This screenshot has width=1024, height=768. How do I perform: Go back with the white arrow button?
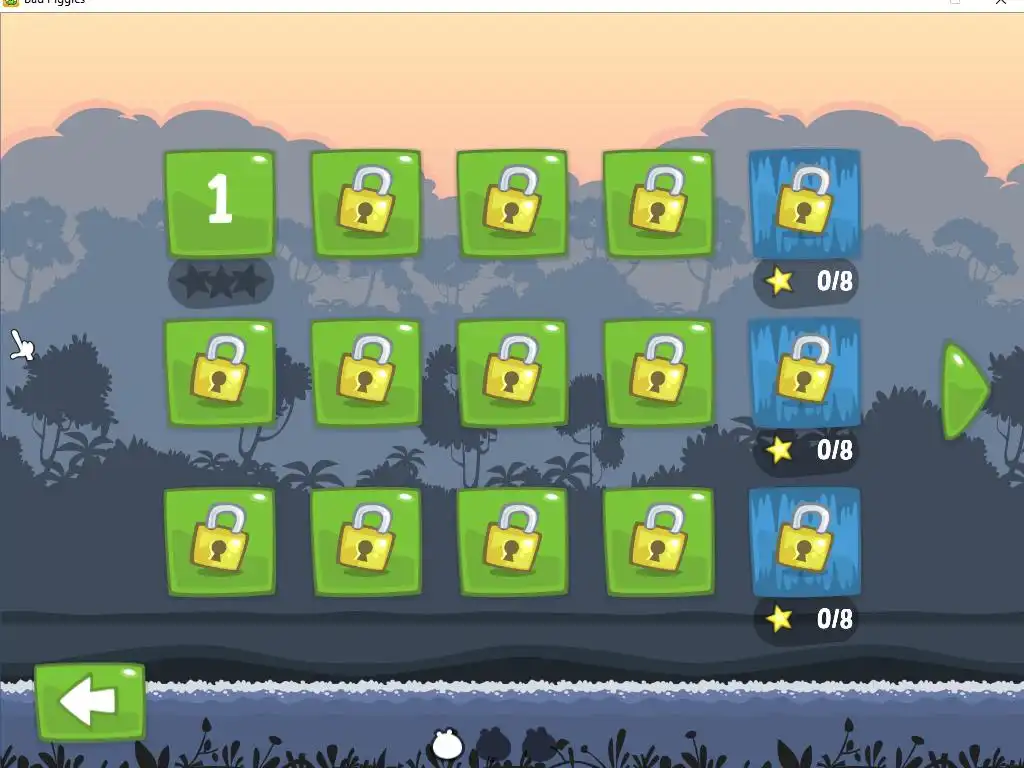pyautogui.click(x=90, y=701)
